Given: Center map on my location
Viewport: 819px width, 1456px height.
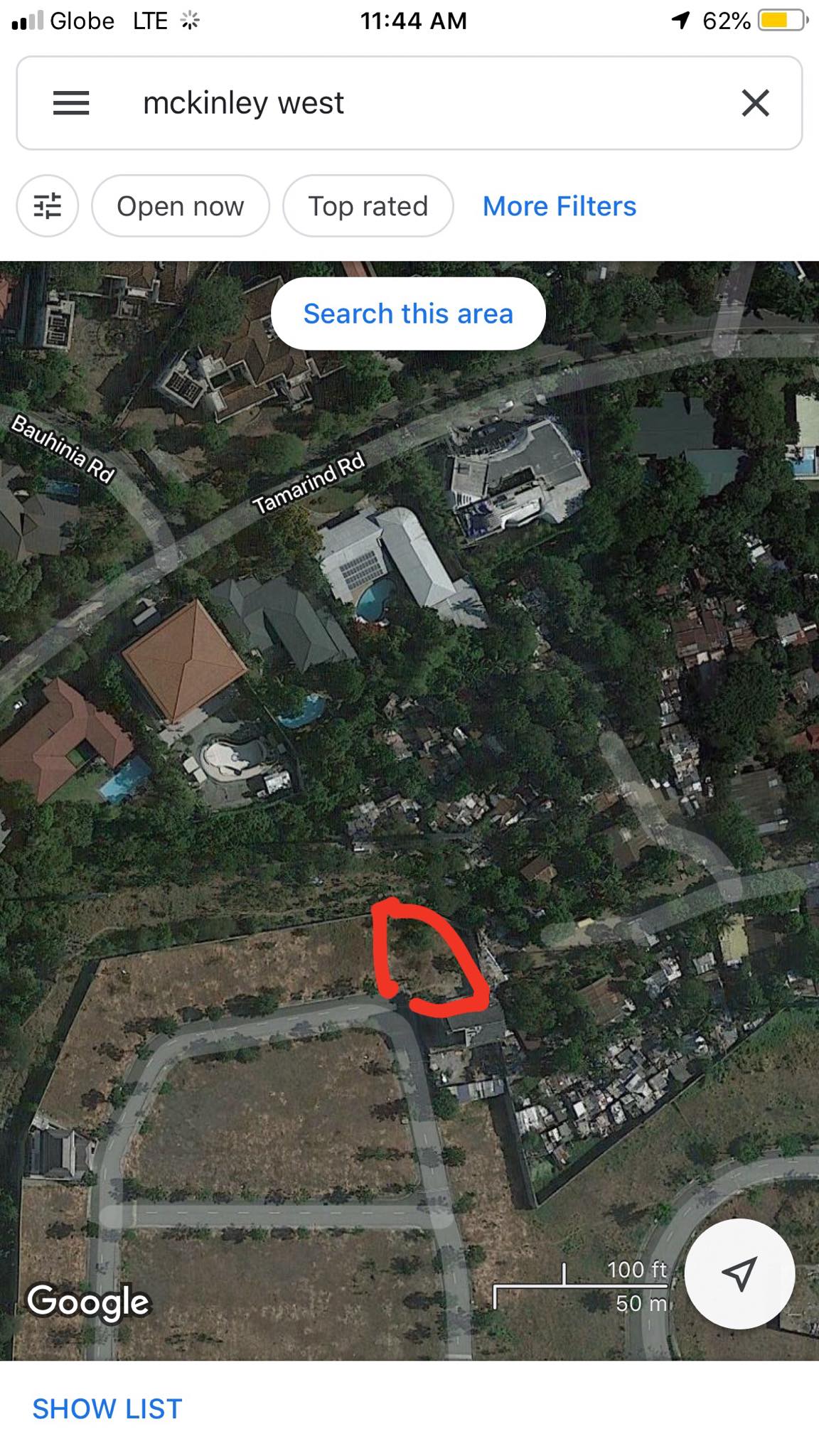Looking at the screenshot, I should pos(739,1273).
